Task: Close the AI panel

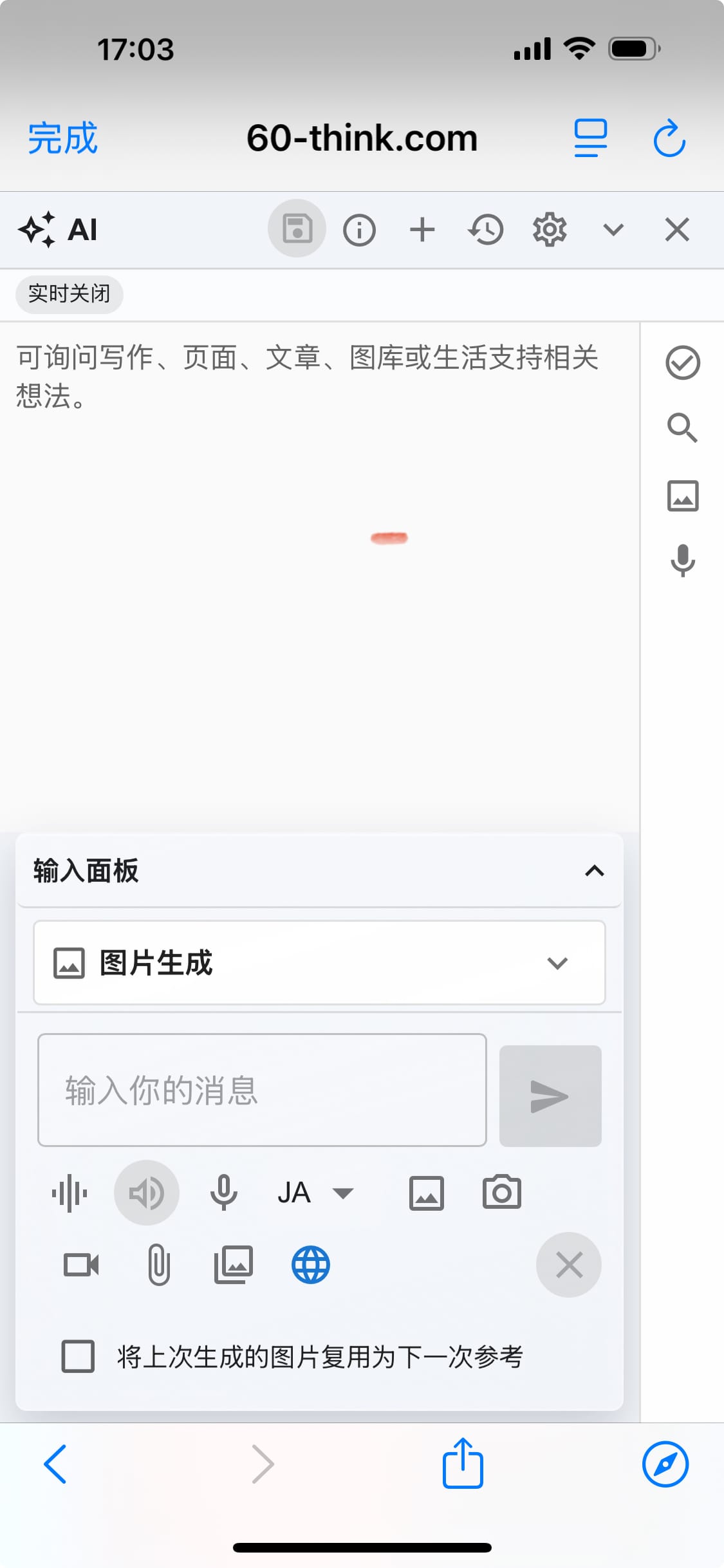Action: [677, 230]
